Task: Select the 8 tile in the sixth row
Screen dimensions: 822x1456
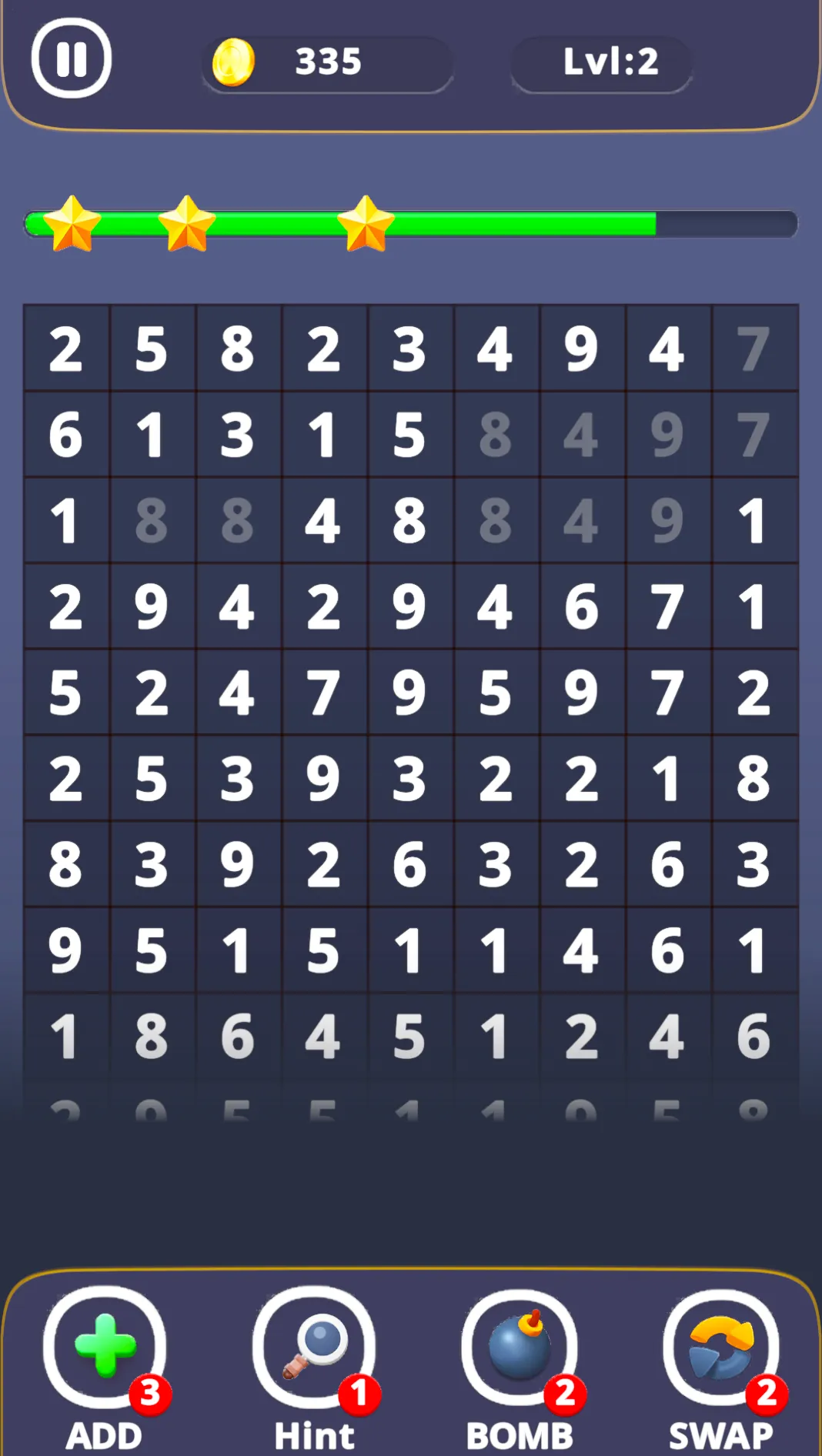Action: pyautogui.click(x=754, y=779)
